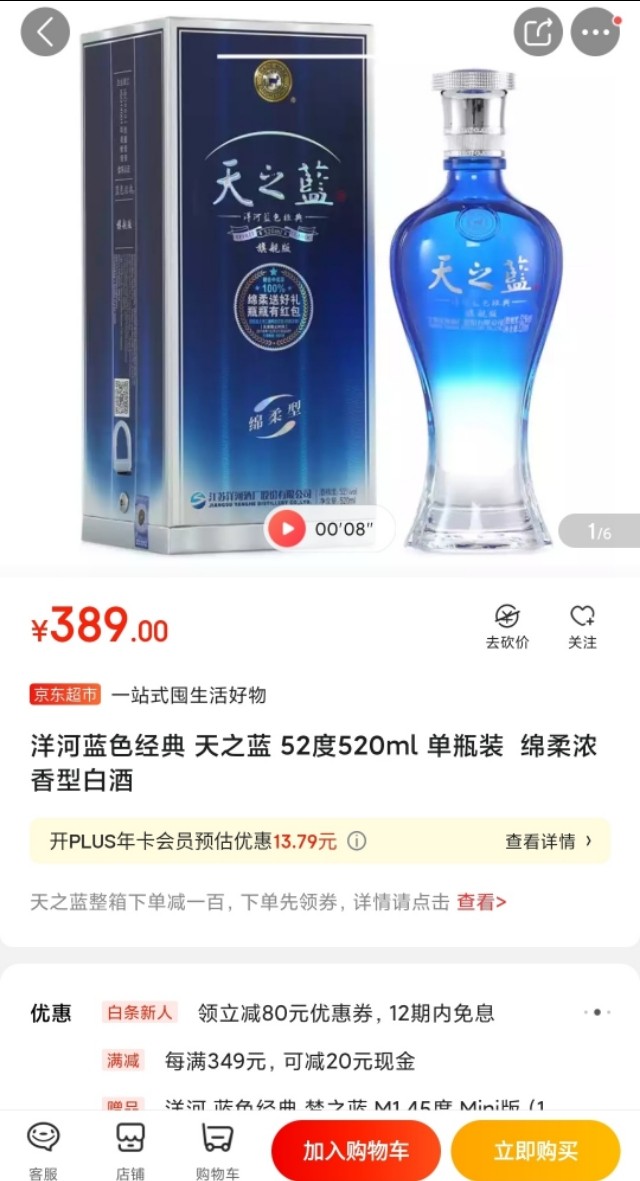
Task: Follow this product with 关注
Action: pyautogui.click(x=582, y=627)
